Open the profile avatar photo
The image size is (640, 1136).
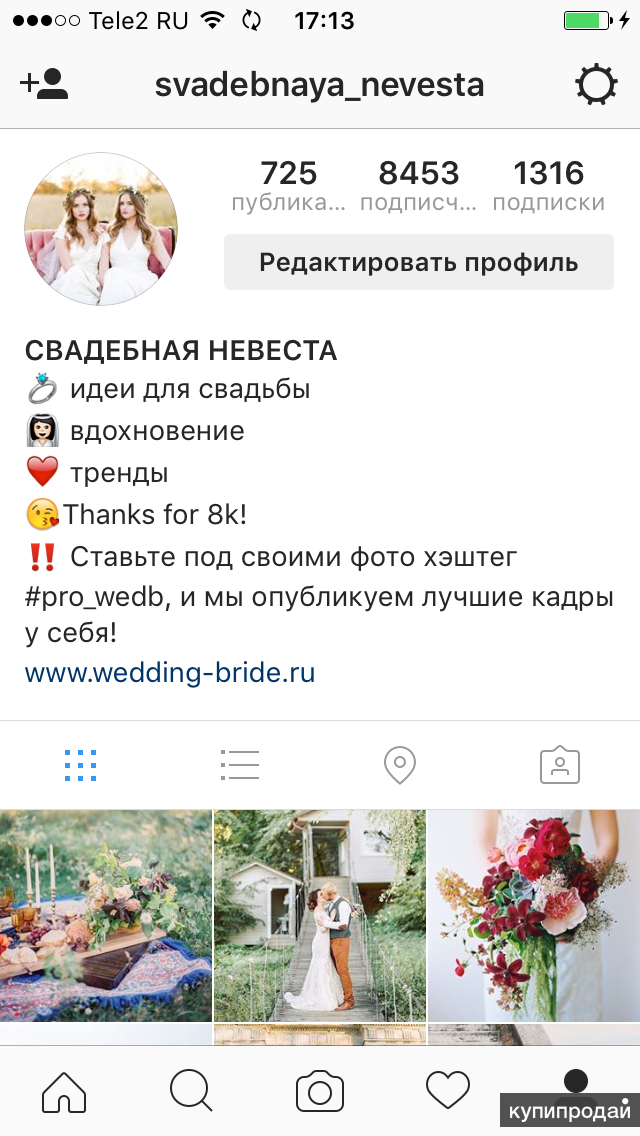pos(101,229)
